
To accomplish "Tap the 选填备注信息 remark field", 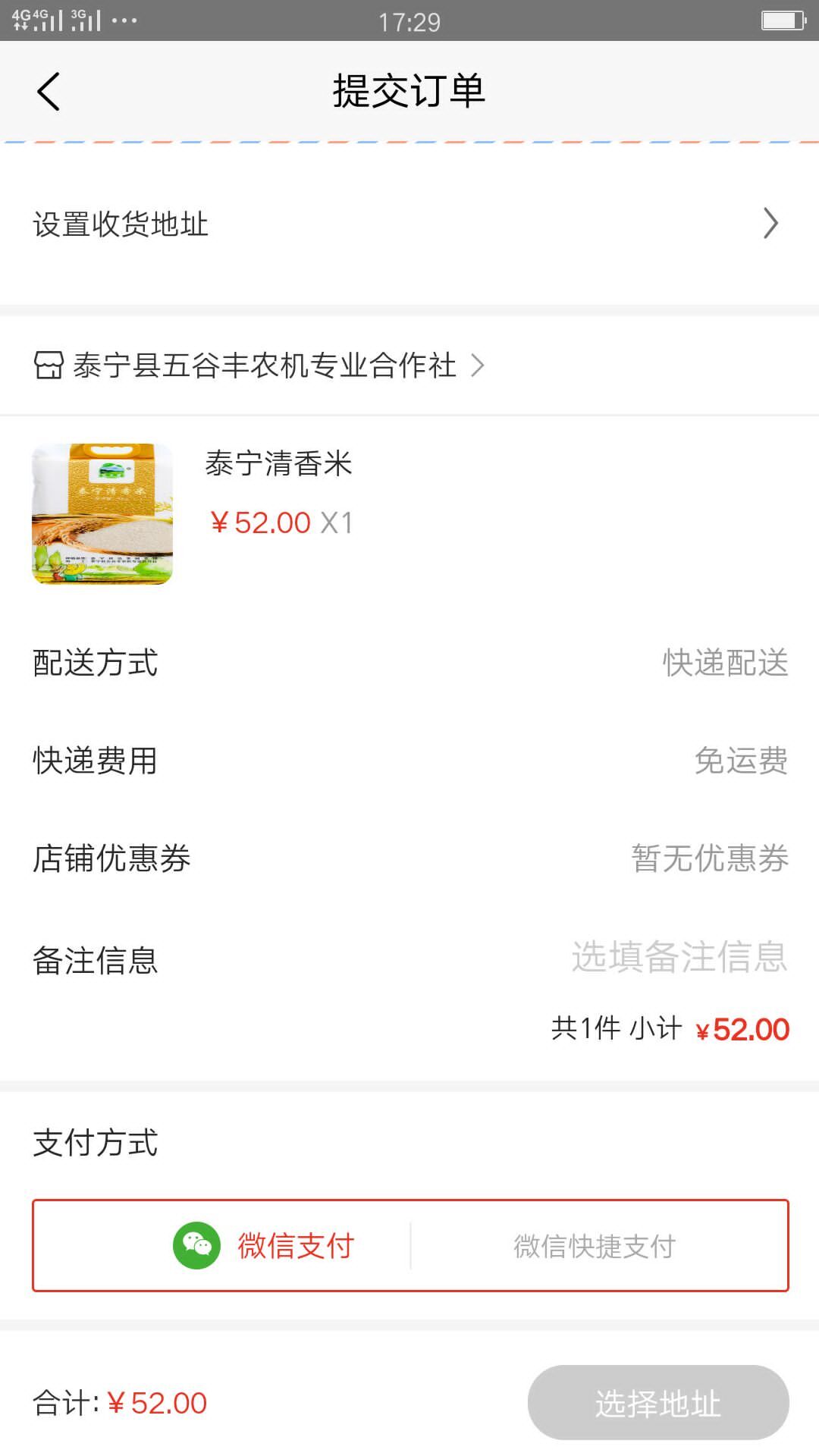I will (678, 957).
